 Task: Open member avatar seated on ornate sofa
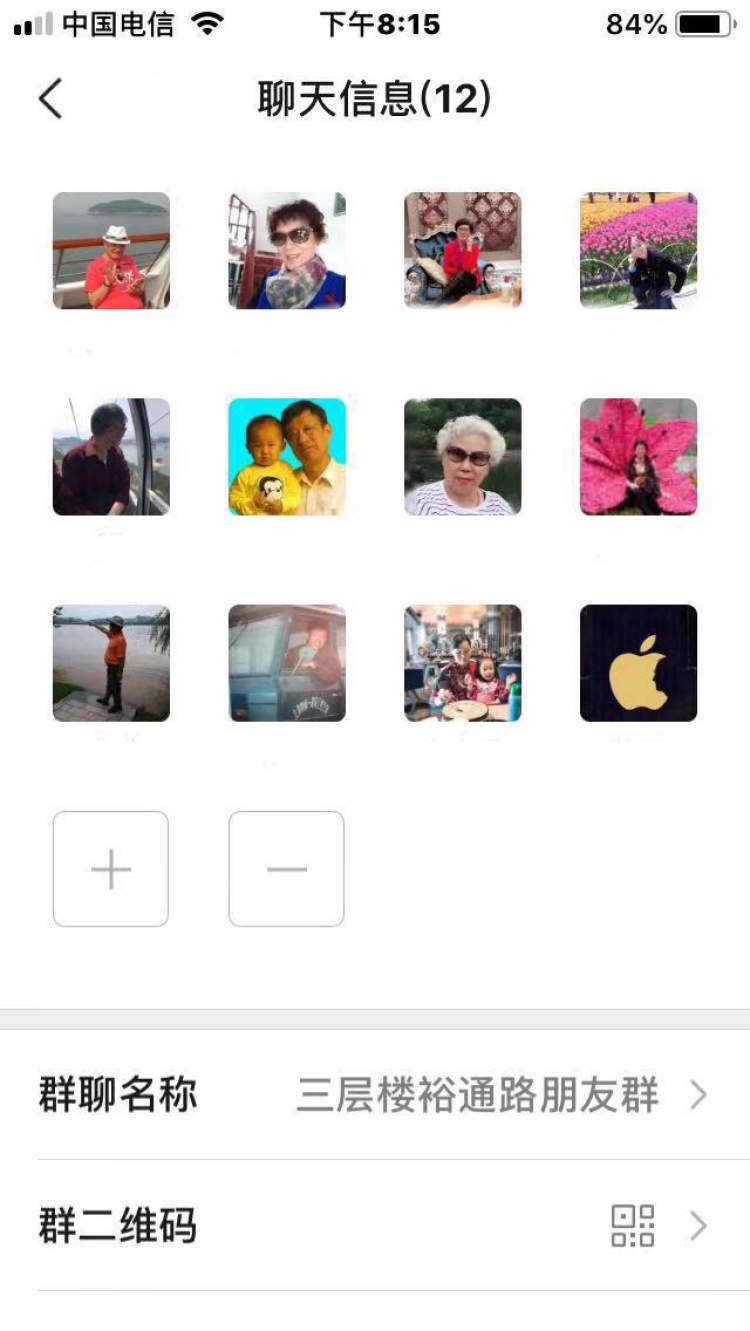(x=462, y=250)
